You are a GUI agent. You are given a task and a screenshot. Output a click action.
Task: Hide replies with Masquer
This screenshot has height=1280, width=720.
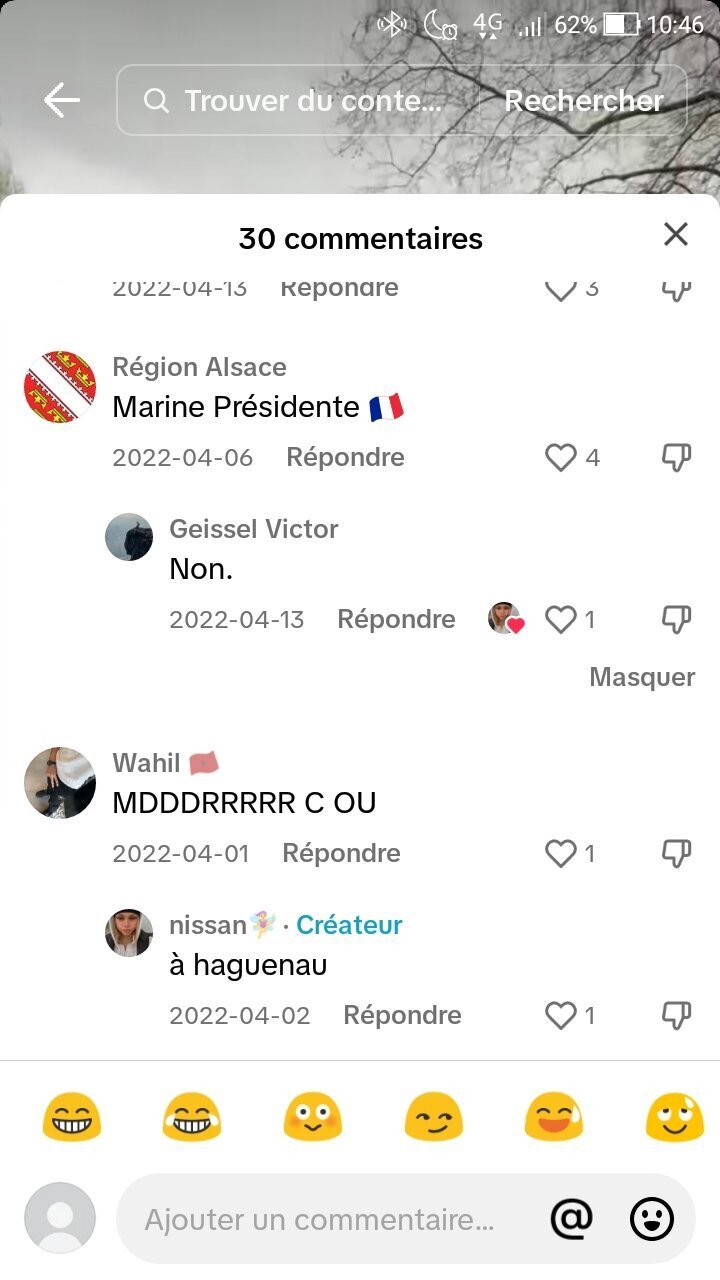[642, 677]
